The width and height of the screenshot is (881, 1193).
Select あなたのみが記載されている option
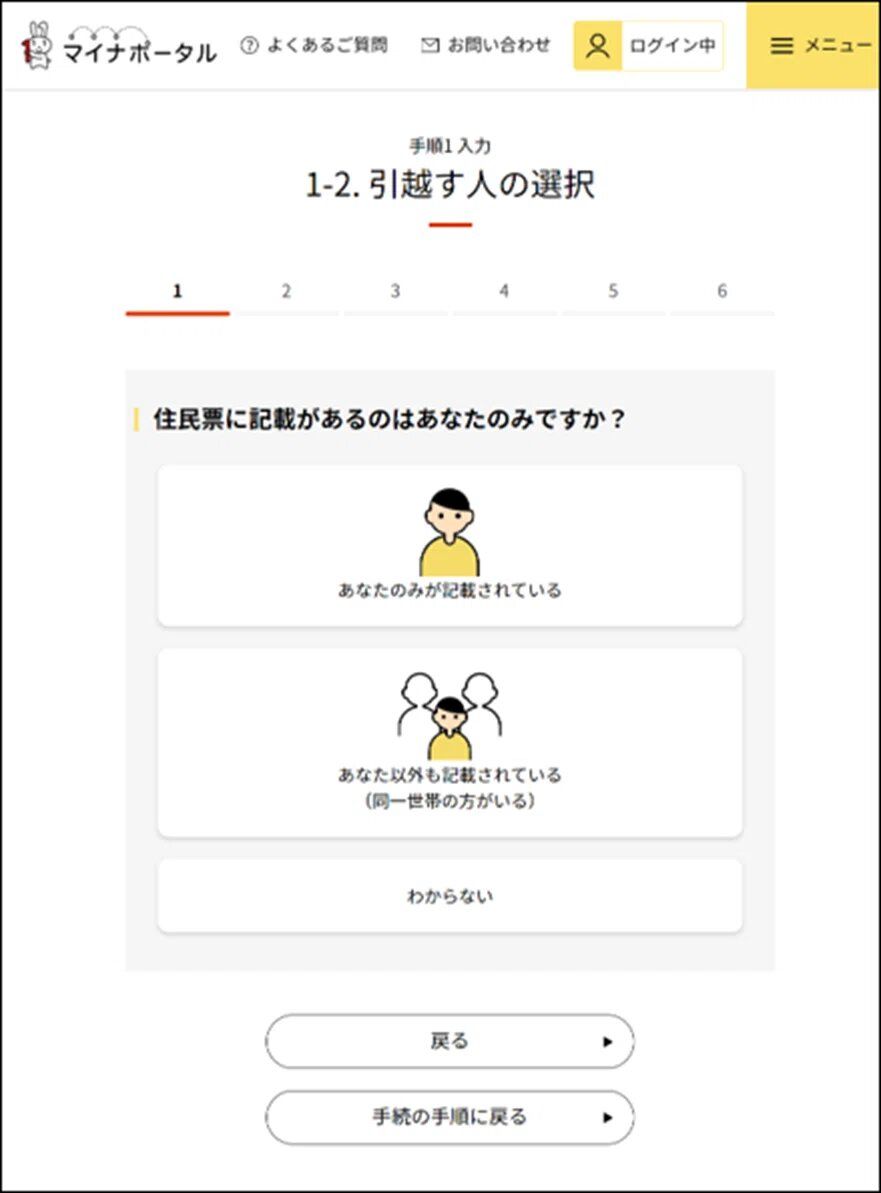pyautogui.click(x=449, y=545)
